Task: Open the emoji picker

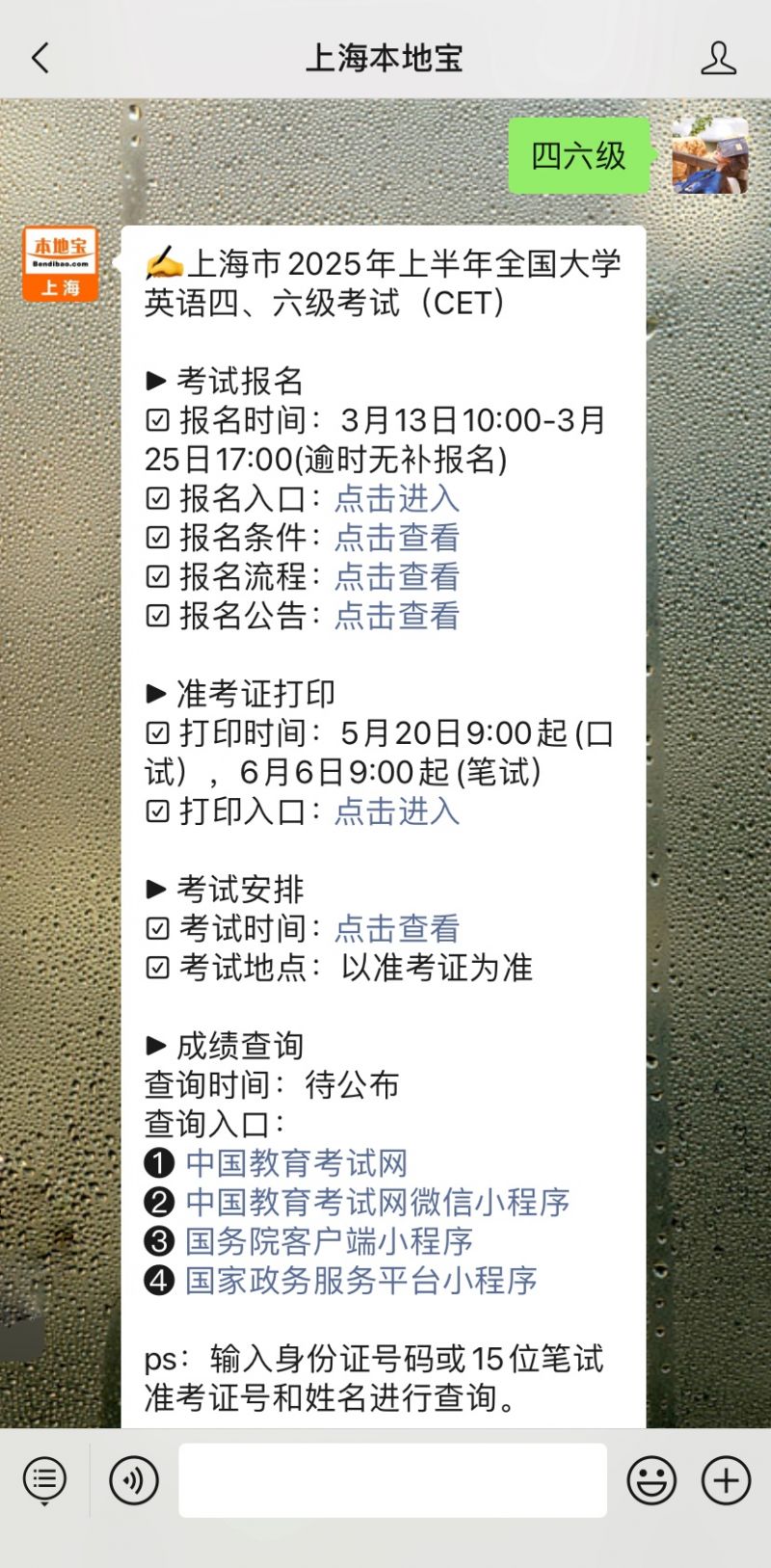Action: (651, 1480)
